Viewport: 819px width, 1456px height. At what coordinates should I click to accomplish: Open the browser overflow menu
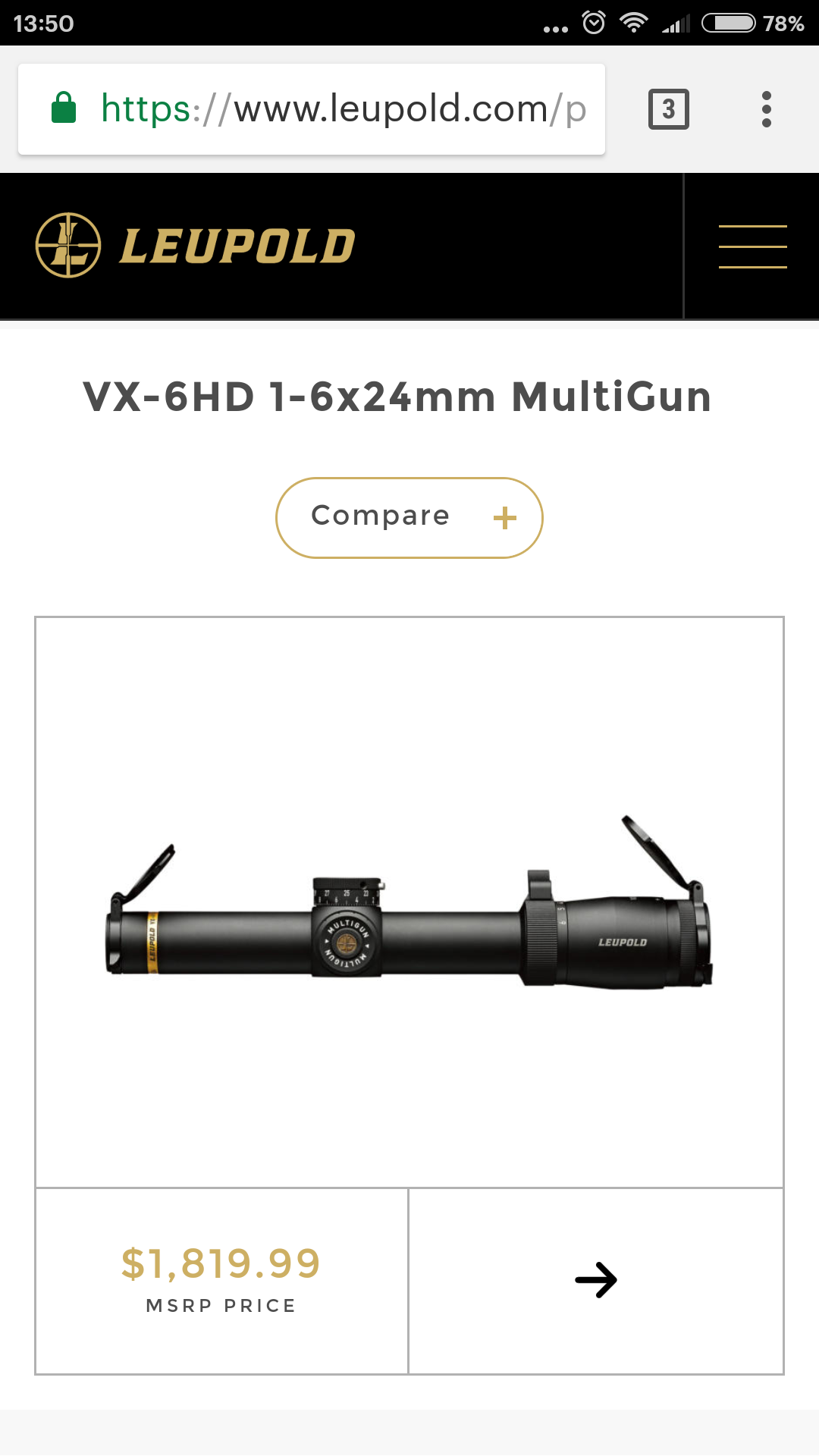(766, 109)
